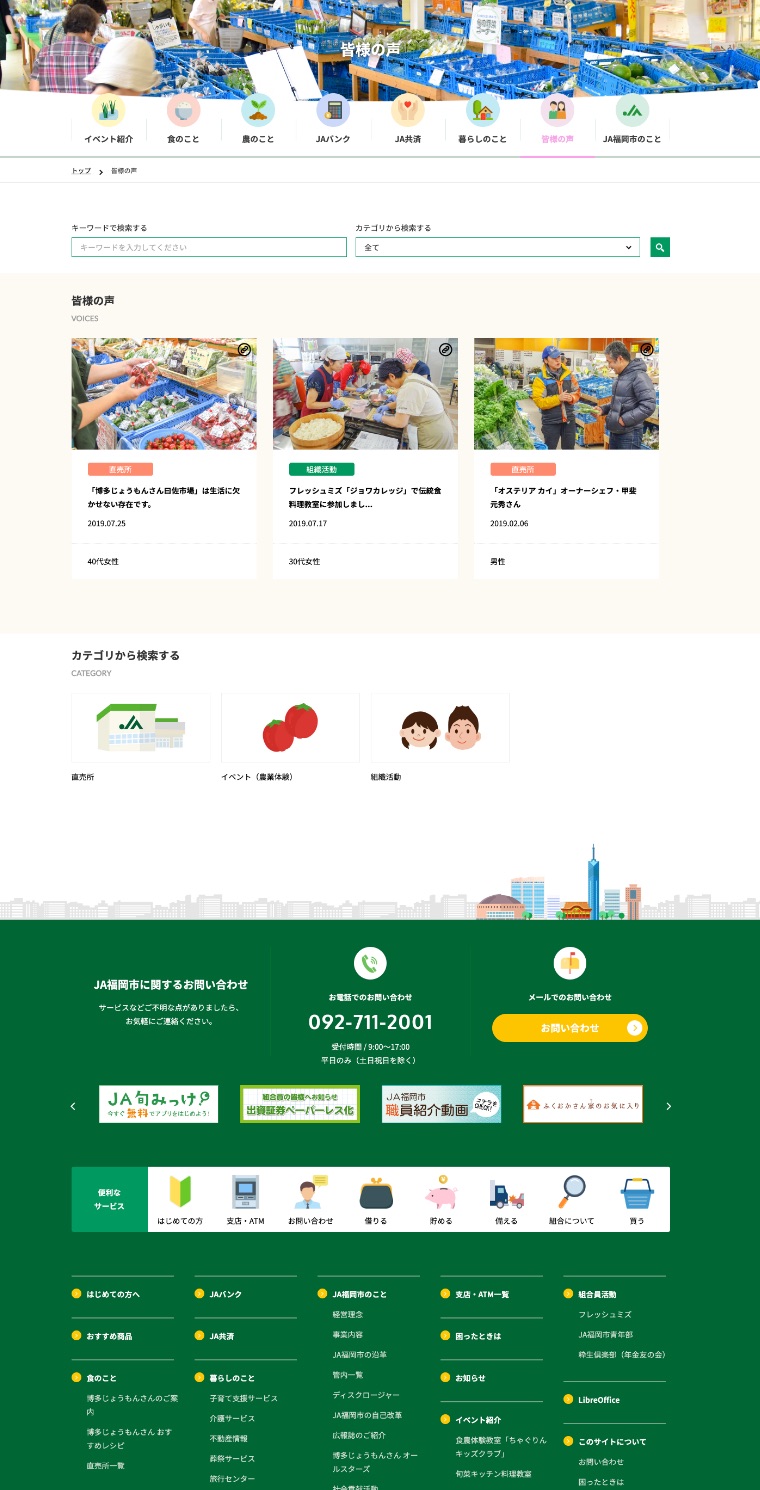Open the 暮らしのこと tab
The image size is (760, 1490).
coord(482,120)
